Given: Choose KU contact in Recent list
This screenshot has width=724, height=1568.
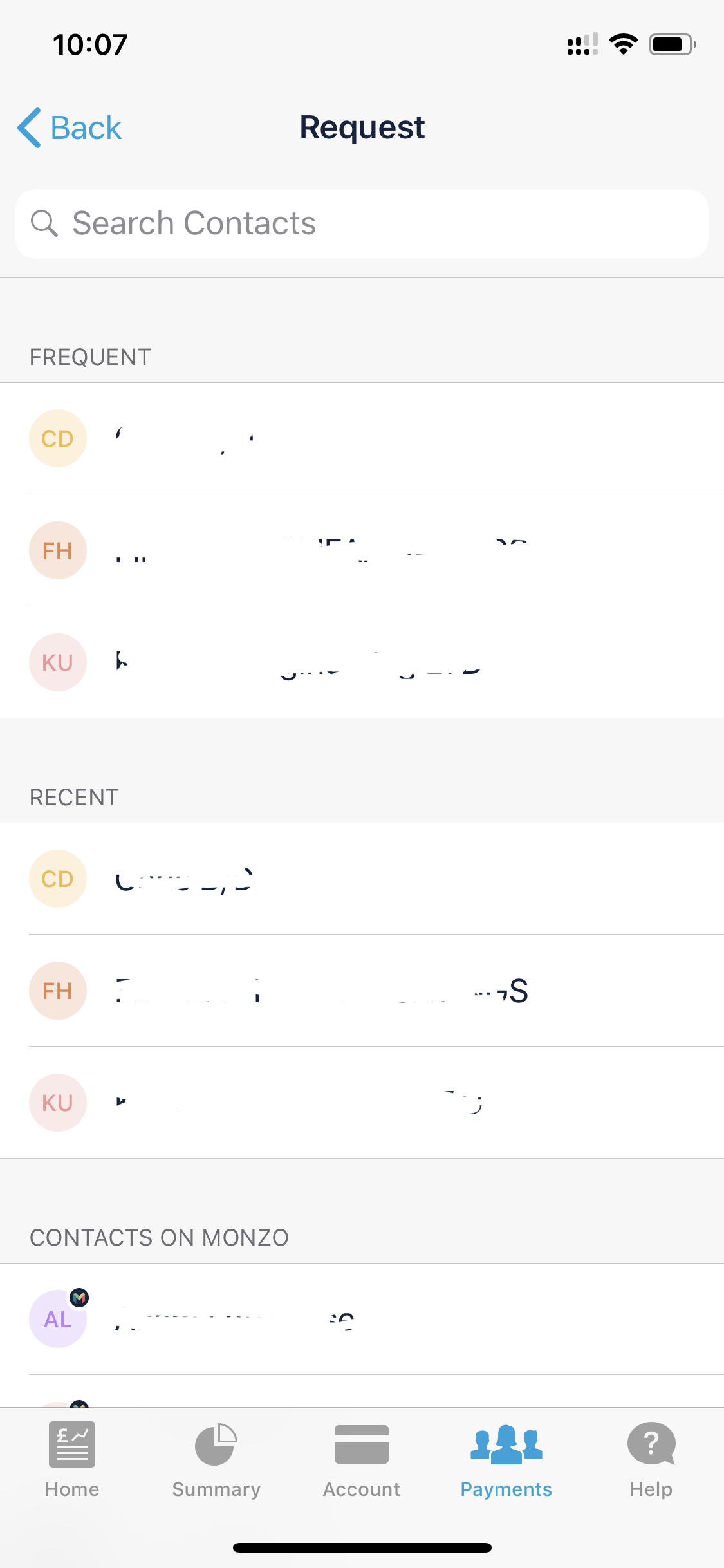Looking at the screenshot, I should click(362, 1103).
